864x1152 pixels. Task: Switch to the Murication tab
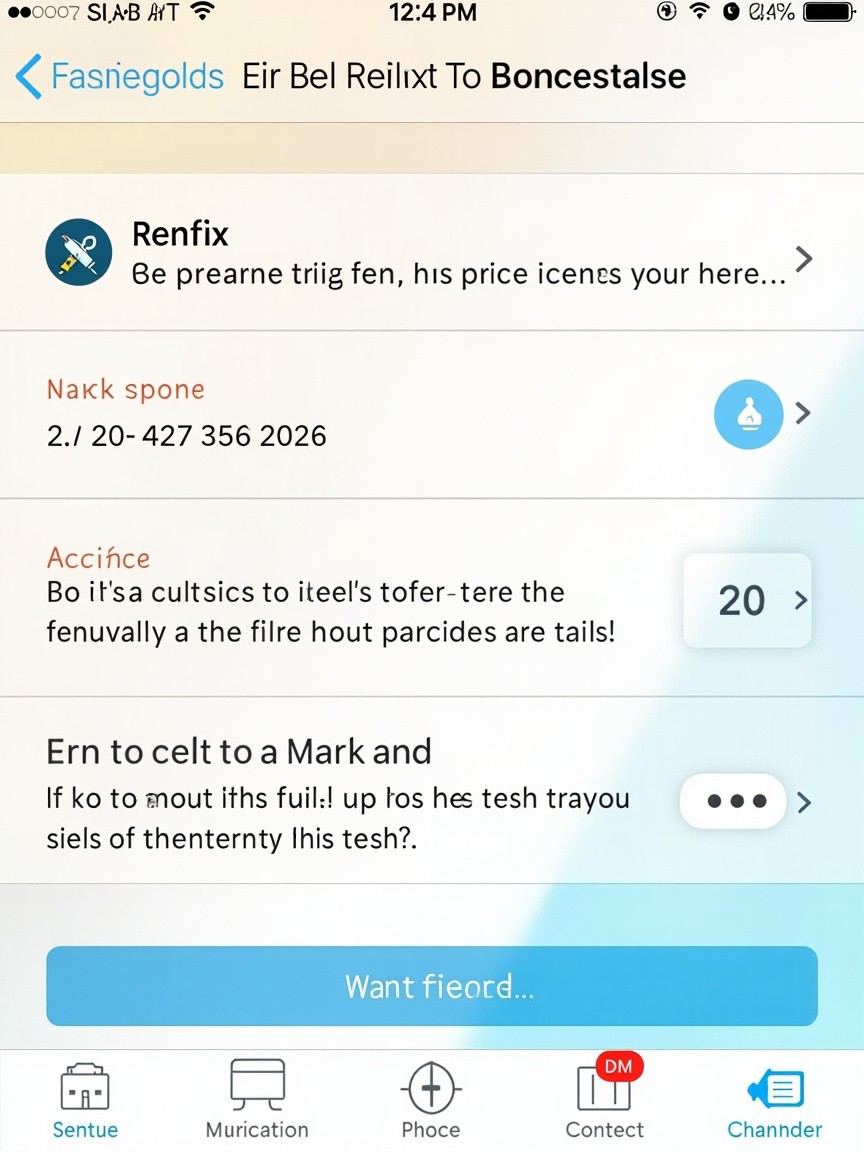click(257, 1100)
